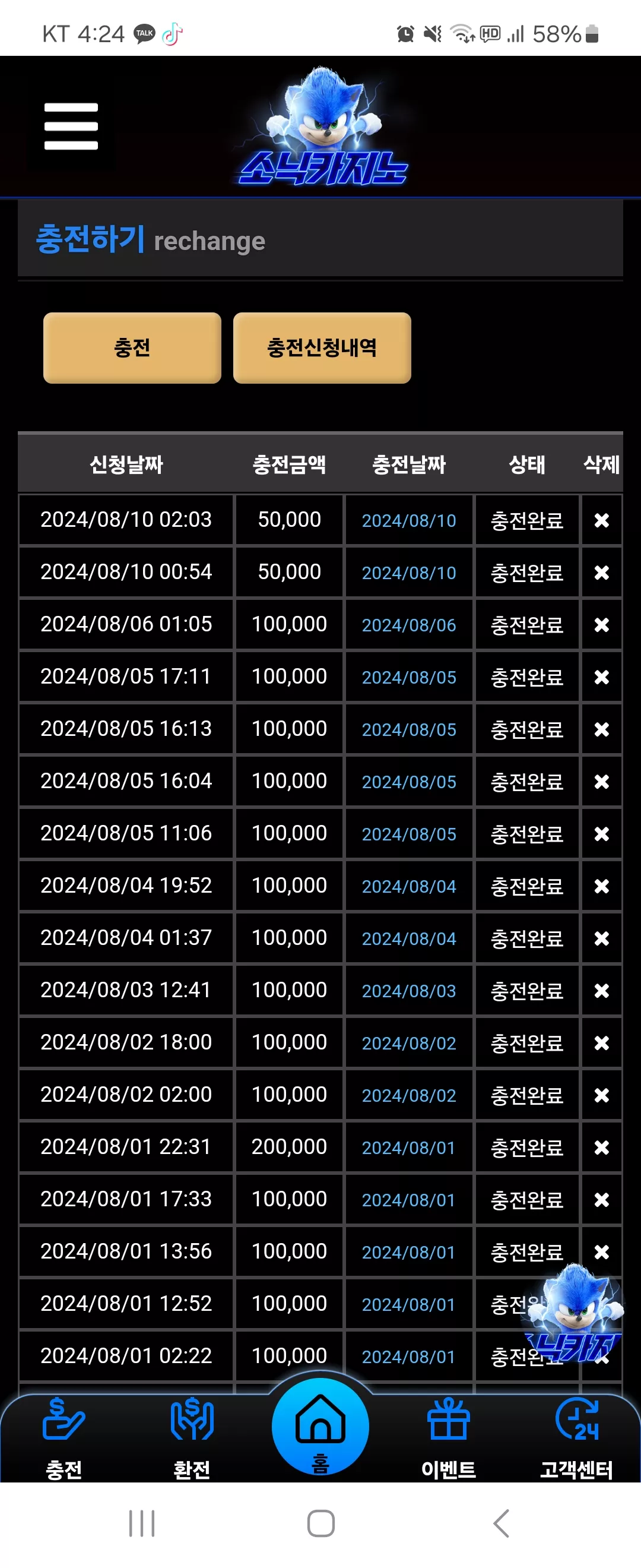
Task: Switch to the 충전 bottom tab
Action: tap(64, 1439)
